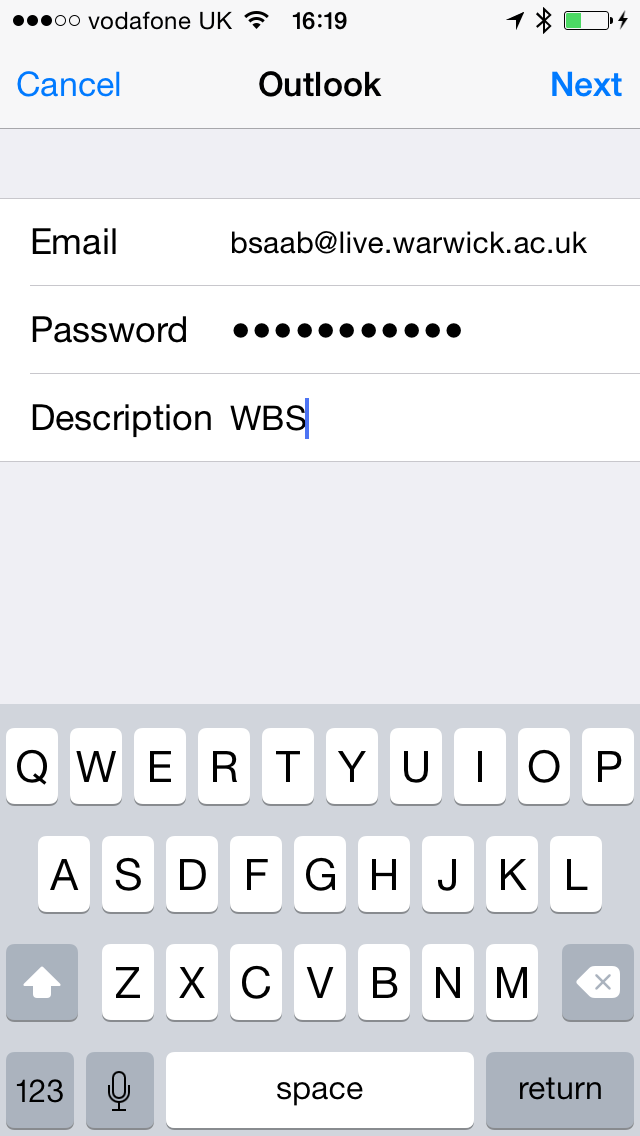This screenshot has height=1136, width=640.
Task: Tap Next to continue setup
Action: (586, 85)
